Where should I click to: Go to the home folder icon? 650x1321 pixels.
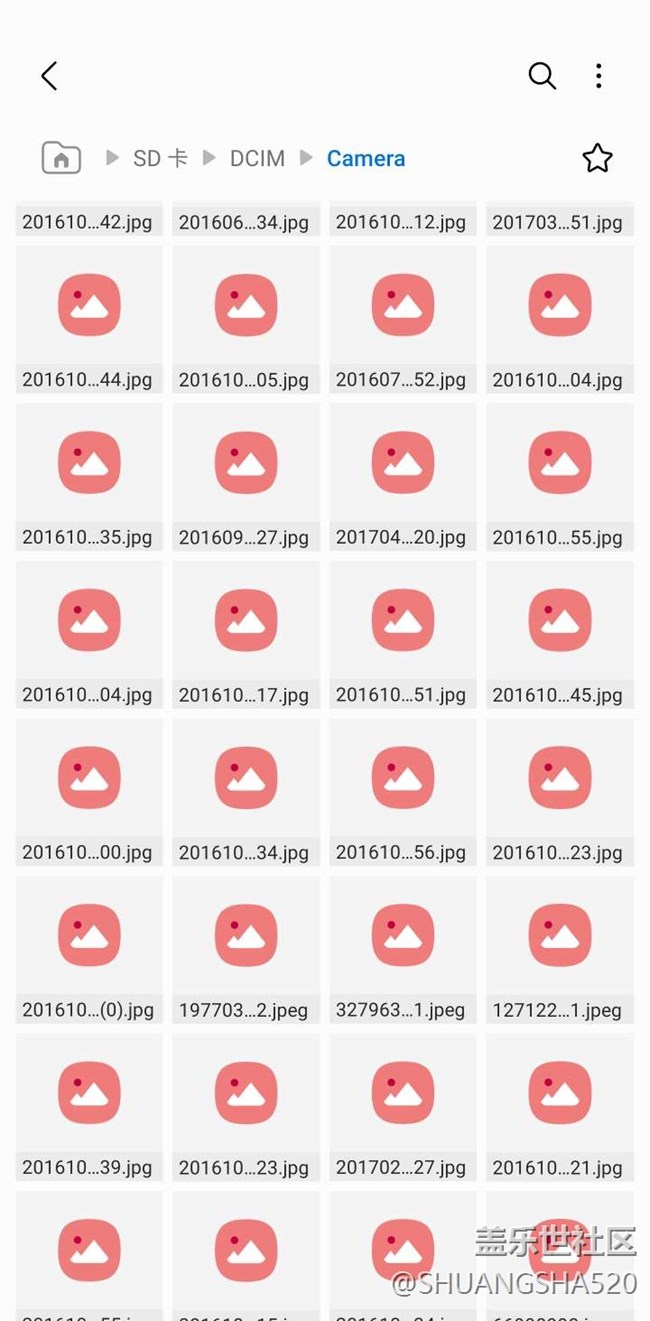point(61,158)
